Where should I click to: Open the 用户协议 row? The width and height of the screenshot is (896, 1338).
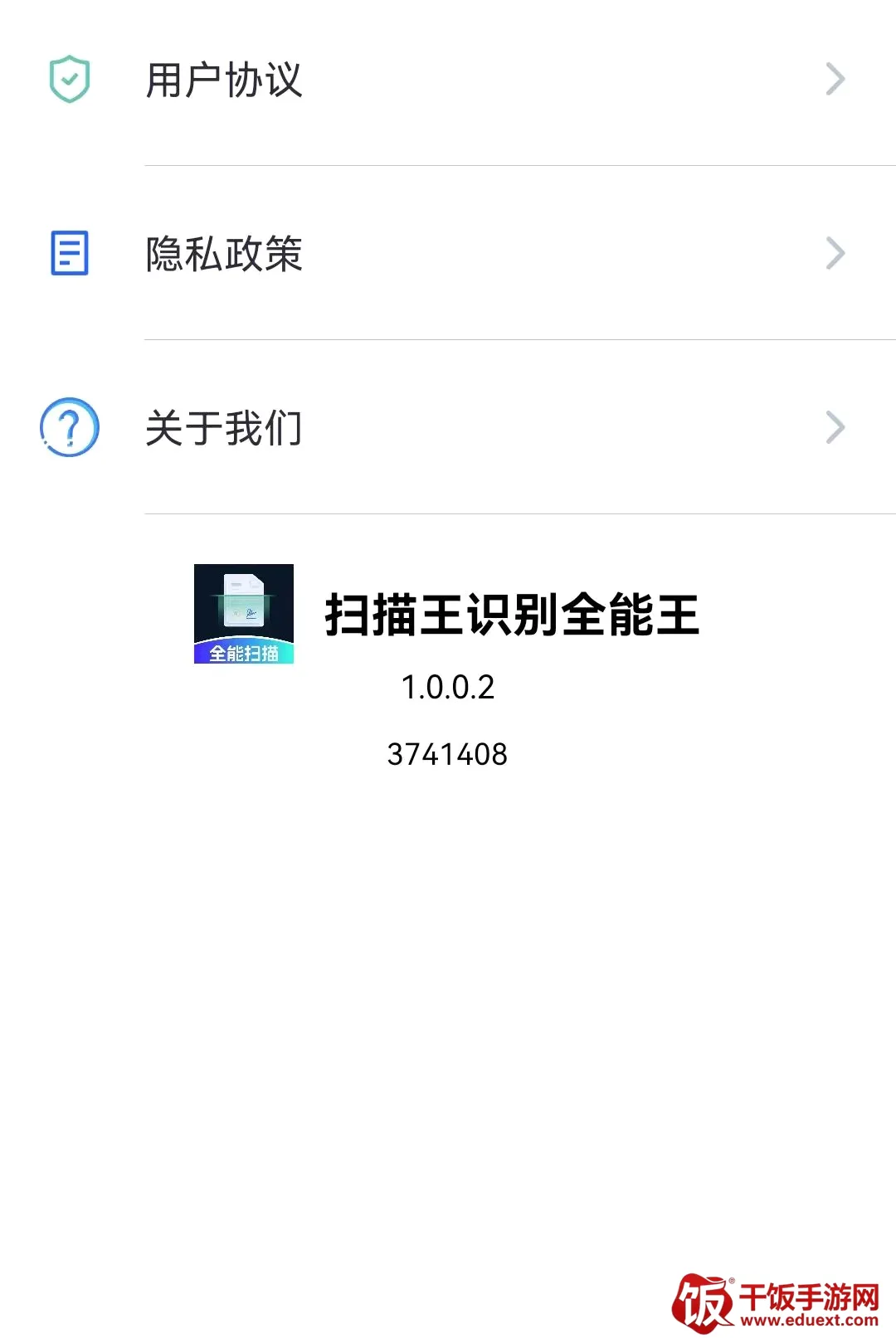(x=448, y=80)
